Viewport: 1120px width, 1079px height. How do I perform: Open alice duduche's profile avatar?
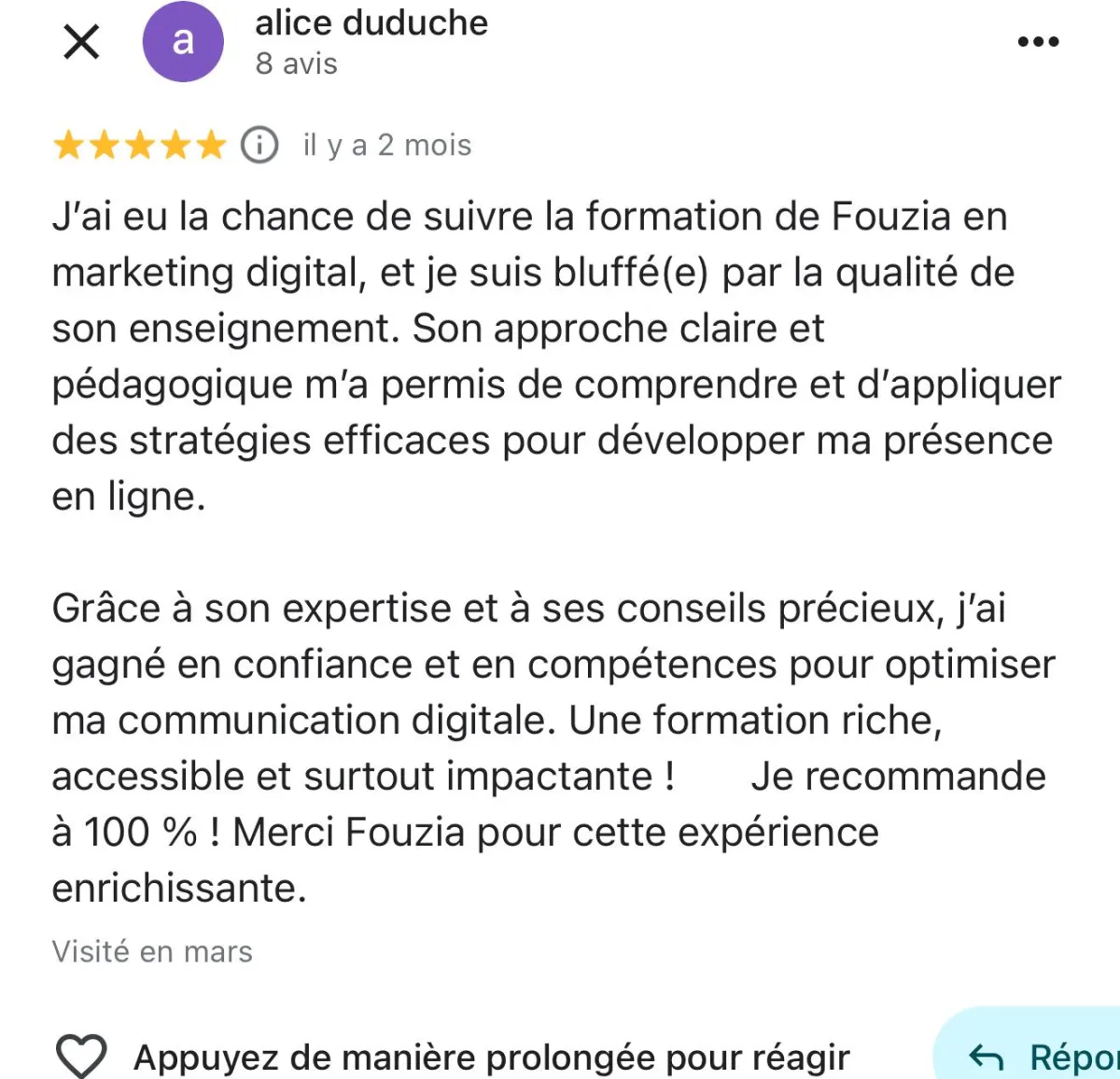183,42
